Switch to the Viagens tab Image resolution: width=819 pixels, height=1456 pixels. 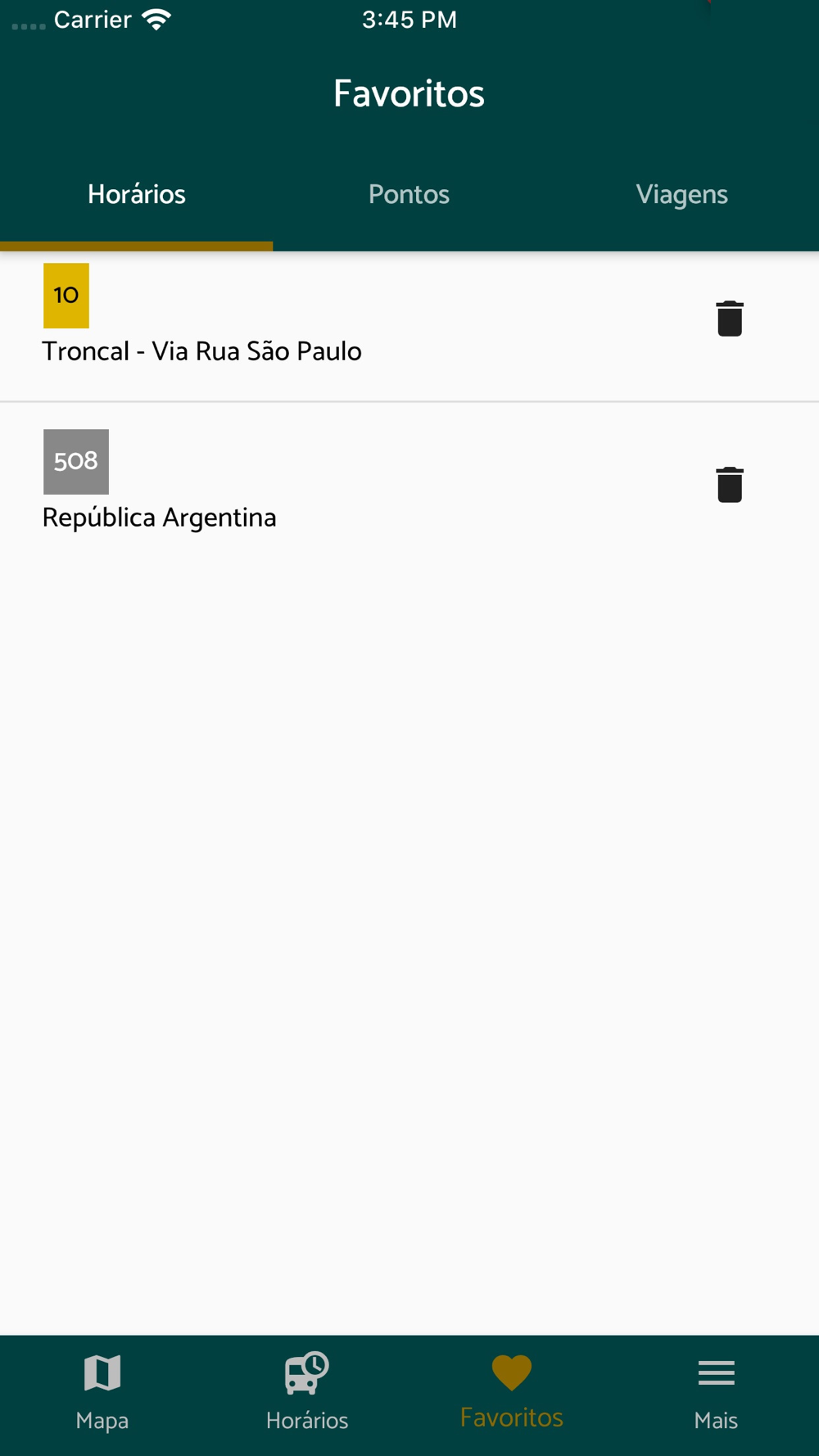(x=681, y=195)
